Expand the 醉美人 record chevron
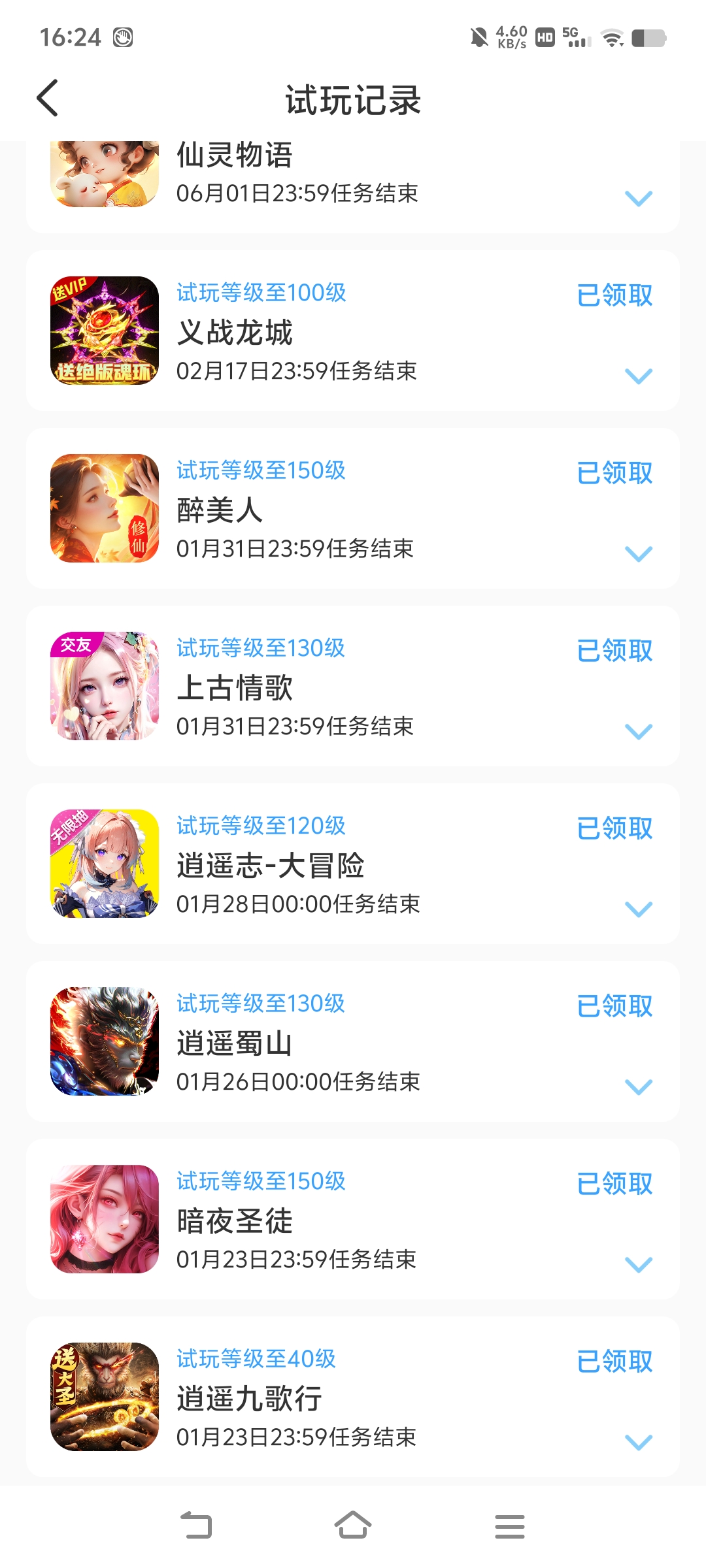The image size is (706, 1568). click(639, 553)
